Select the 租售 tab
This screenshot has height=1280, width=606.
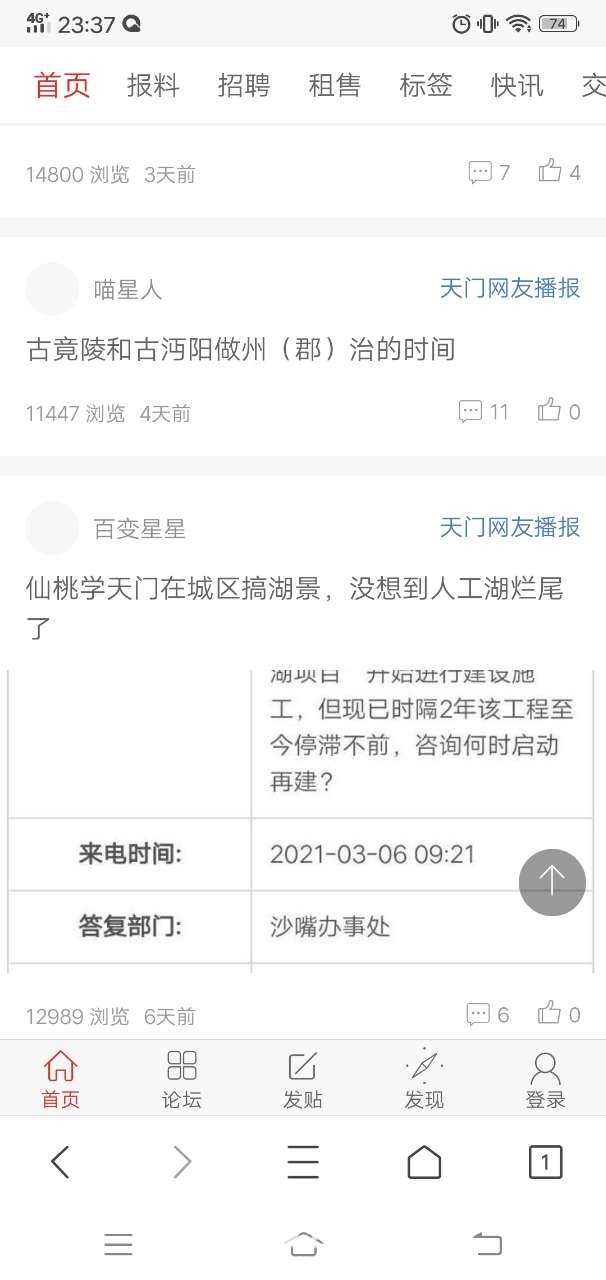pyautogui.click(x=335, y=86)
